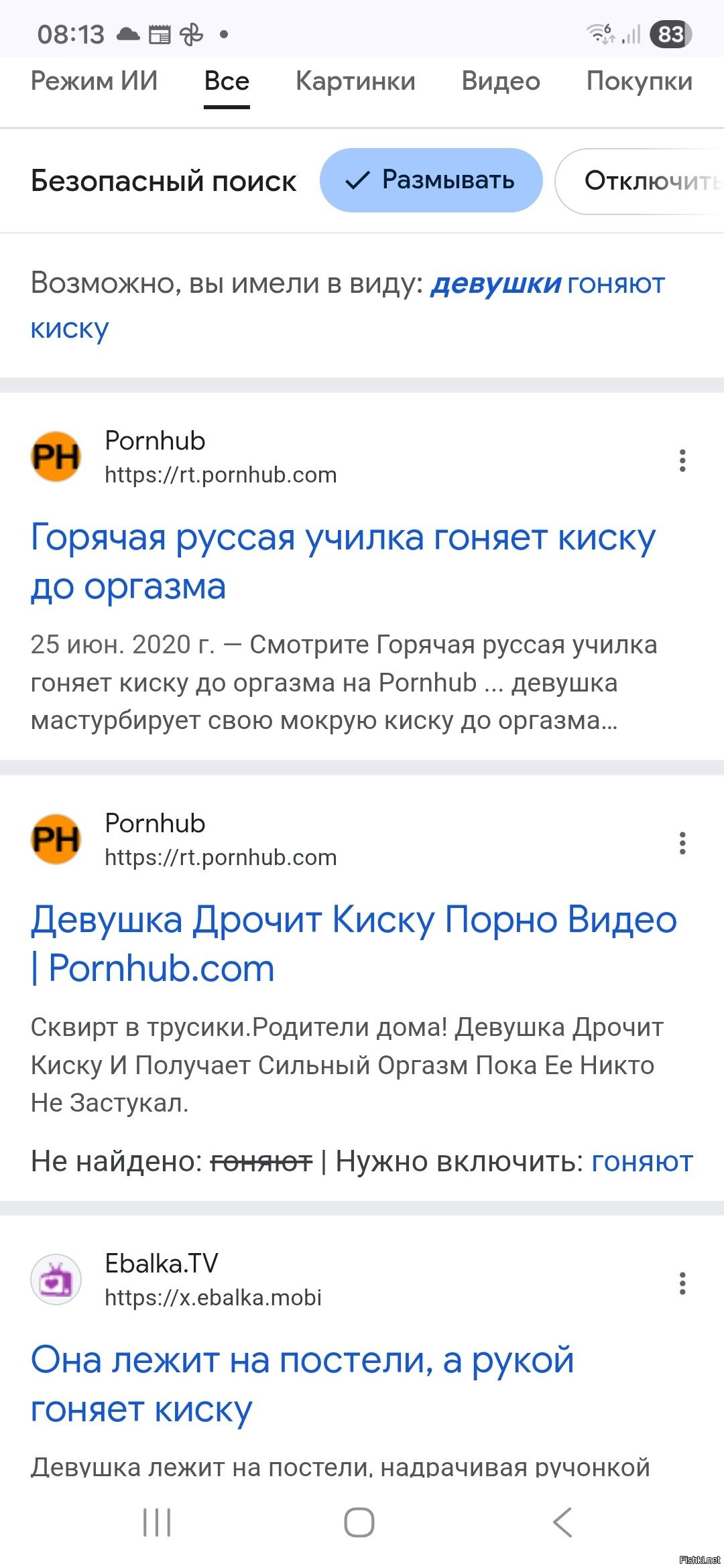Select the Все tab
The width and height of the screenshot is (724, 1568).
(x=227, y=81)
